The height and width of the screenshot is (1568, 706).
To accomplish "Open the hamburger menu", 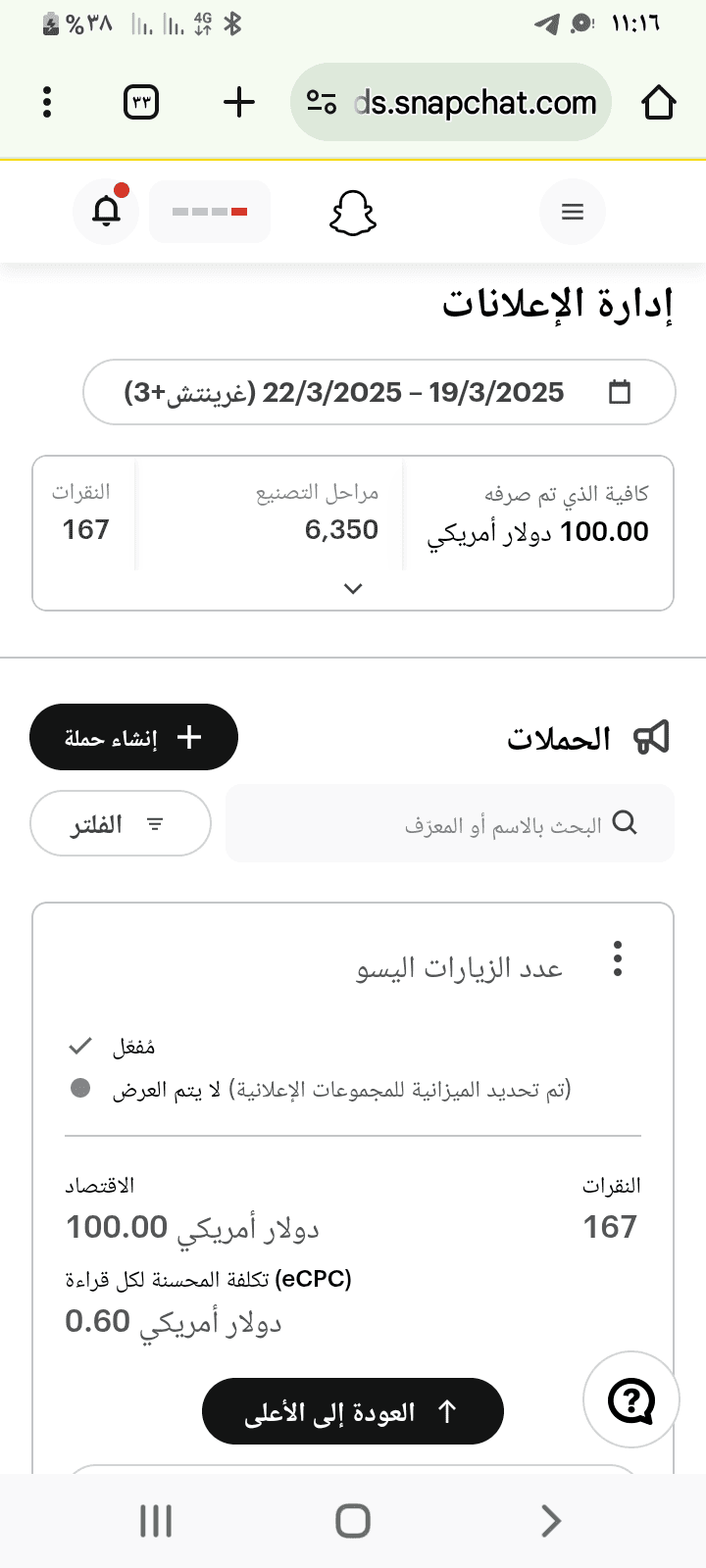I will coord(573,212).
